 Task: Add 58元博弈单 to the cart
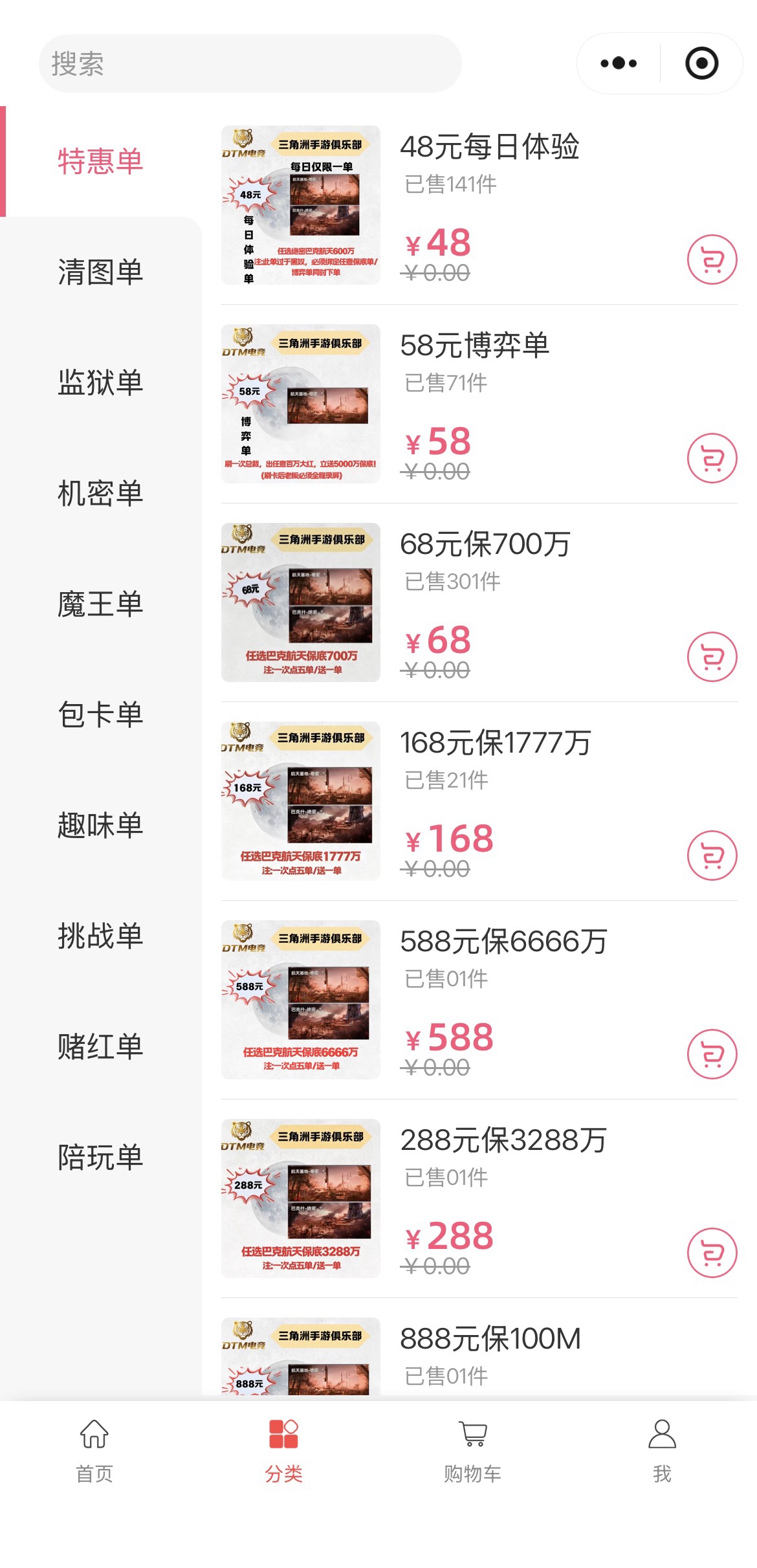pos(712,458)
